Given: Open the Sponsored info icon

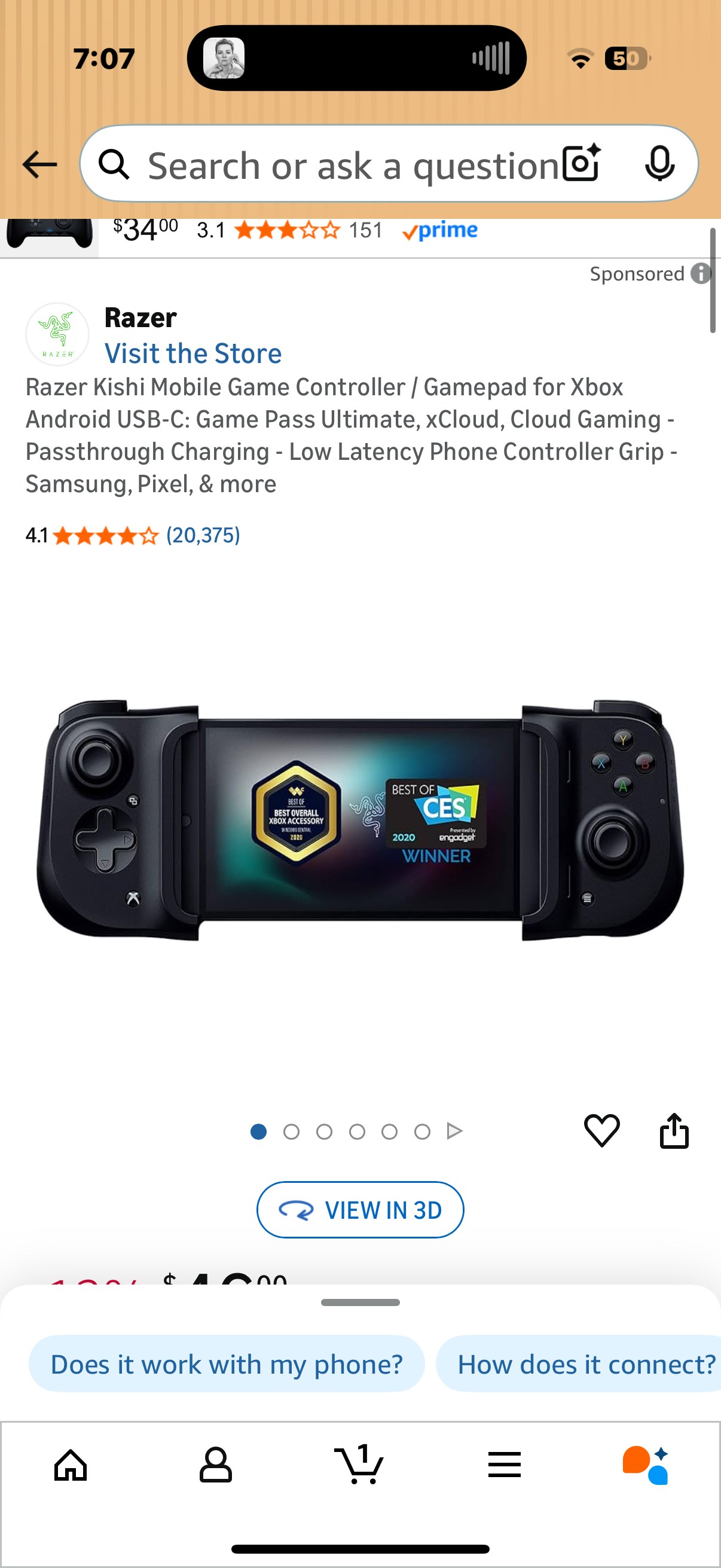Looking at the screenshot, I should [x=701, y=273].
